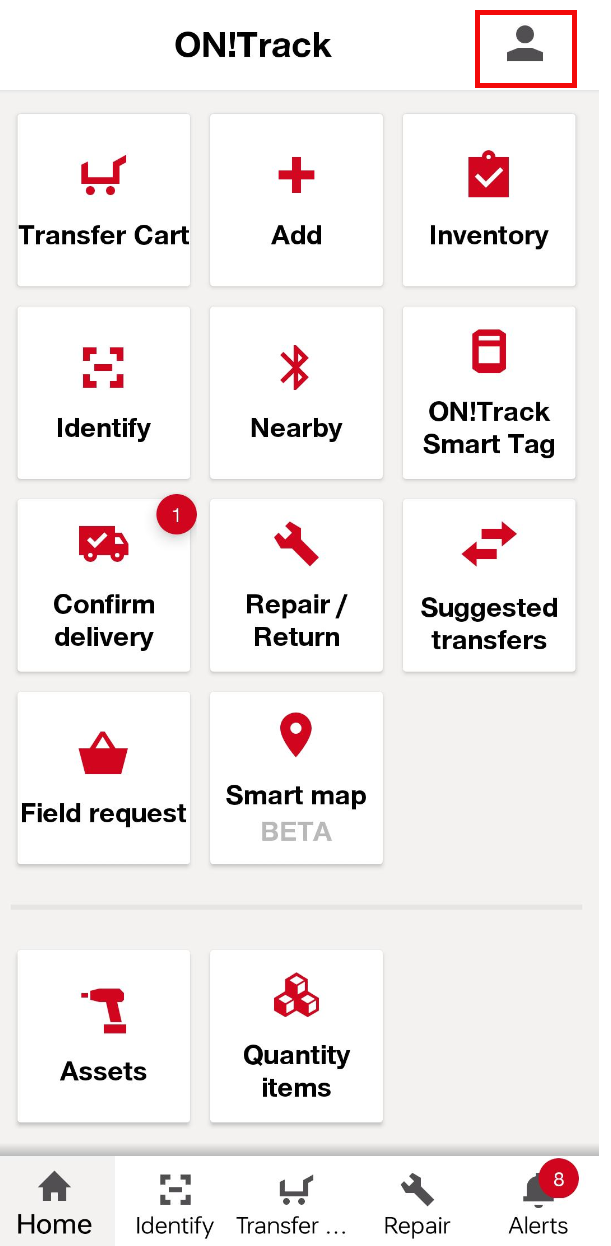The width and height of the screenshot is (611, 1246).
Task: Launch the Identify tile in the grid
Action: pyautogui.click(x=104, y=393)
